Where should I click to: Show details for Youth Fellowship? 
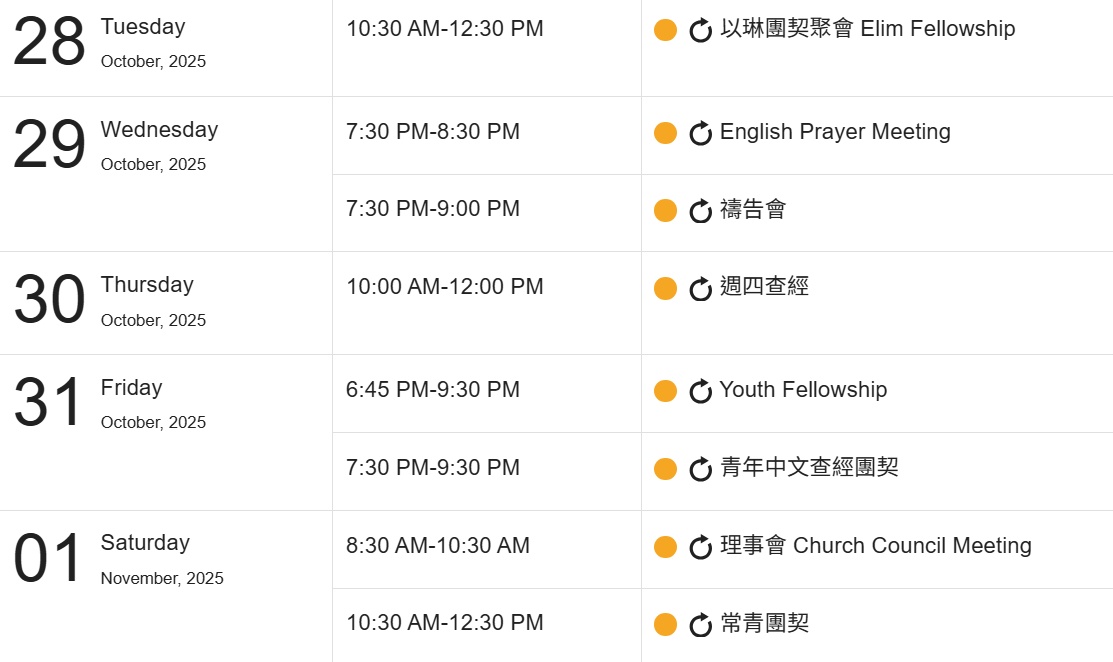803,390
